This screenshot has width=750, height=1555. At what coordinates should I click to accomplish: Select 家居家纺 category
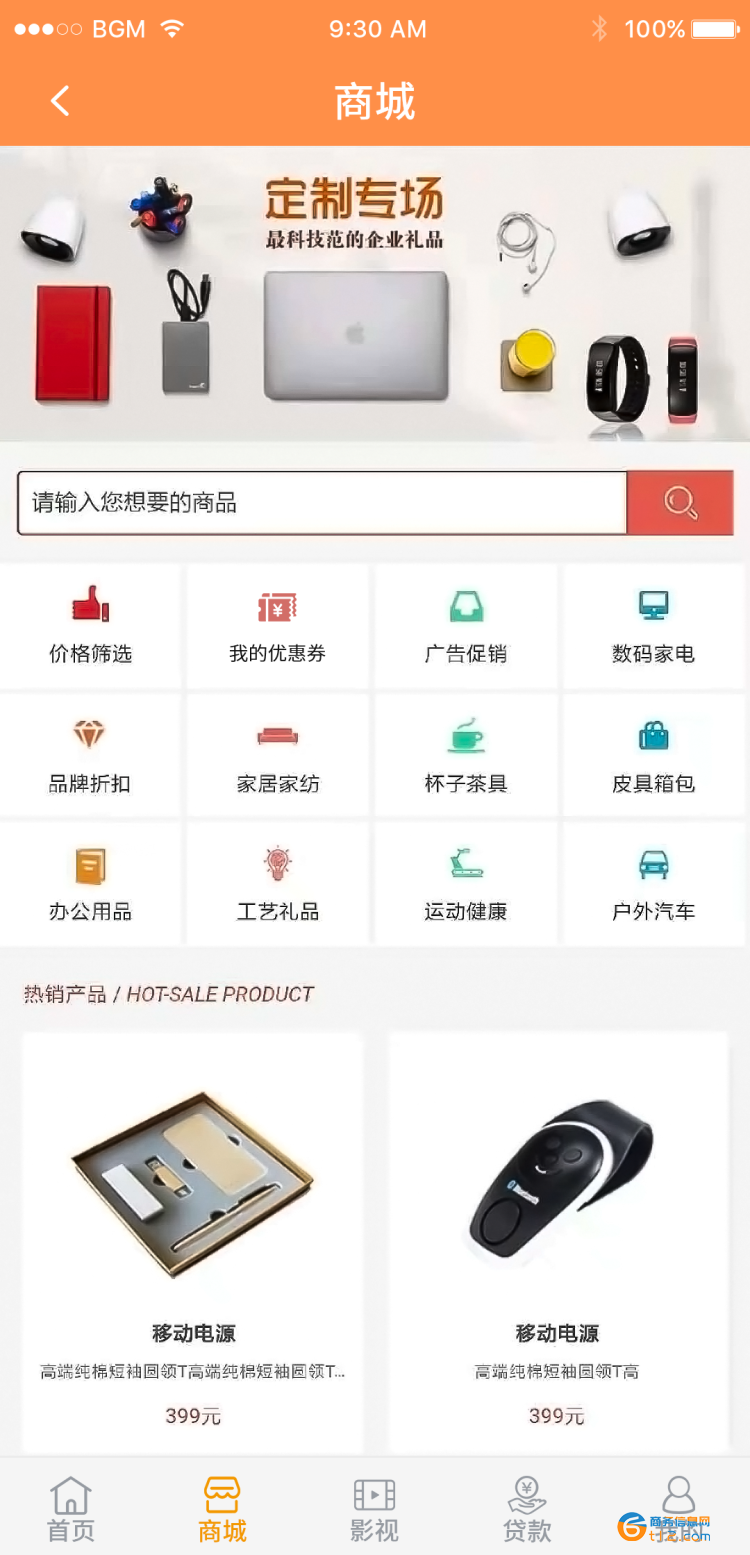click(277, 756)
